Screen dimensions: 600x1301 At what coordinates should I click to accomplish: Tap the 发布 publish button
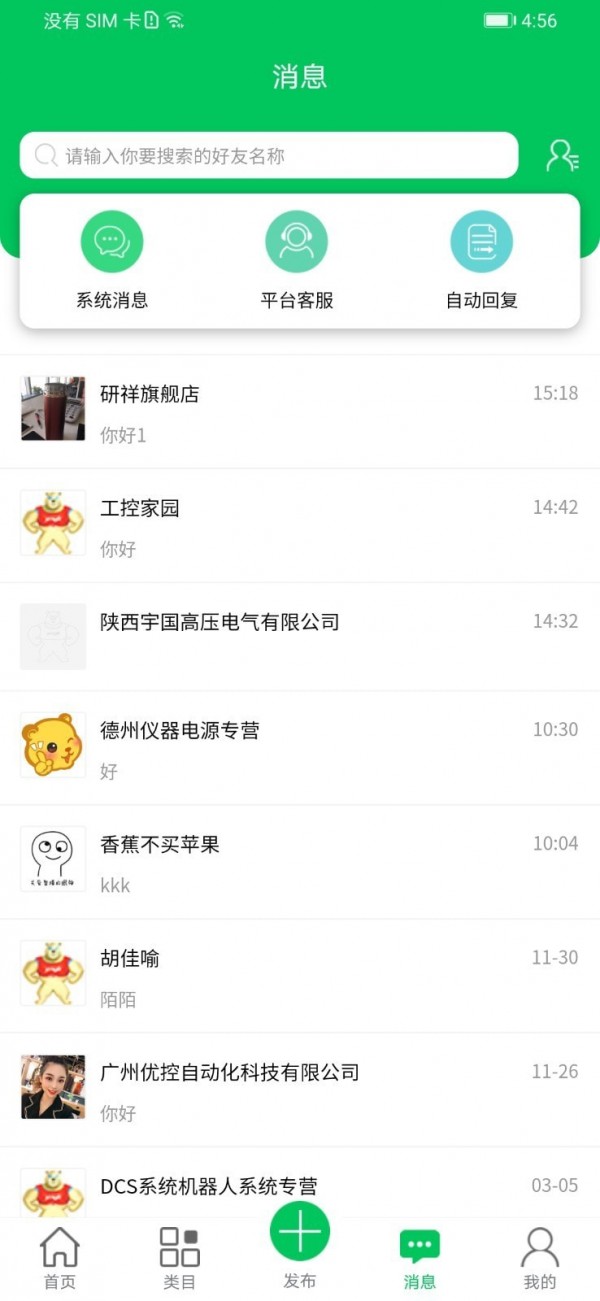[x=300, y=1240]
